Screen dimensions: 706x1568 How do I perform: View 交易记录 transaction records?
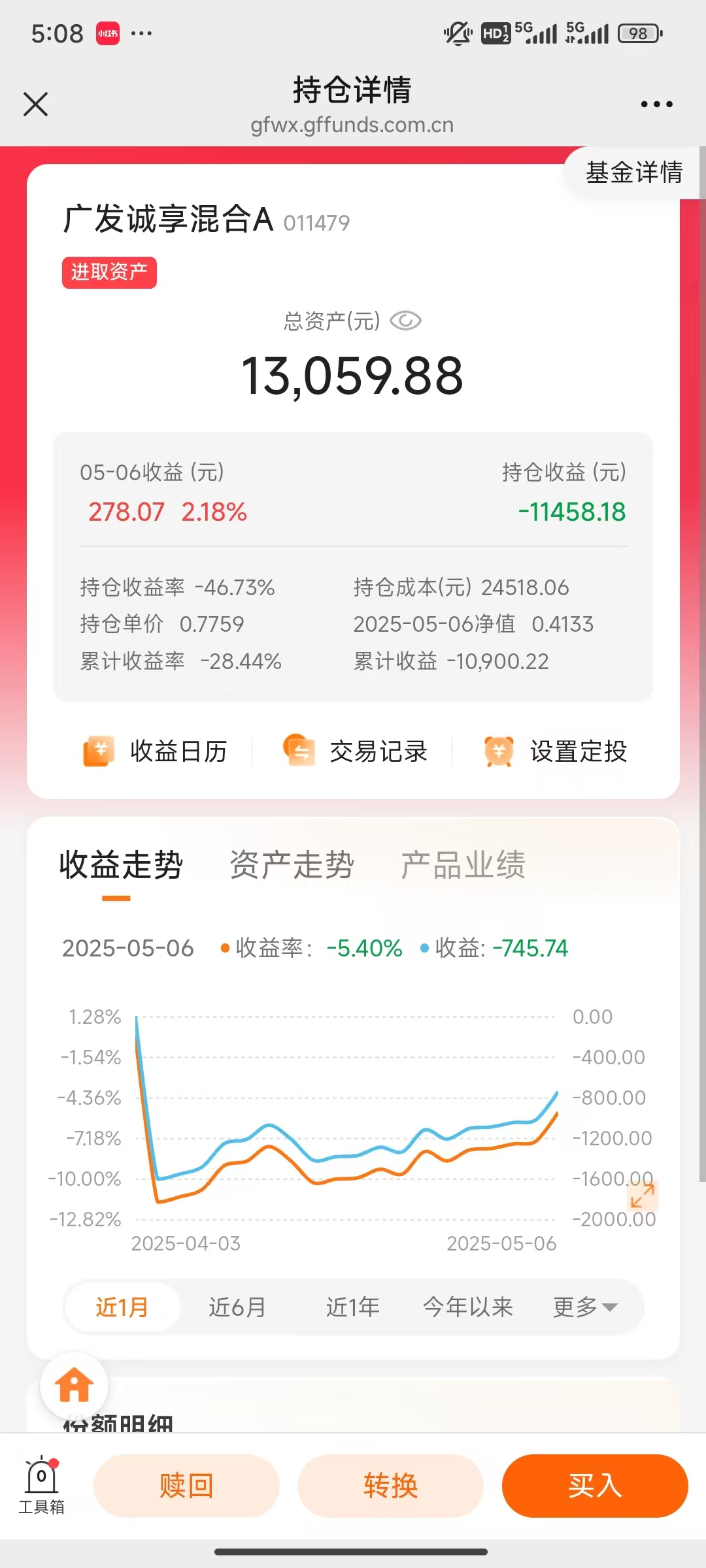(x=355, y=751)
